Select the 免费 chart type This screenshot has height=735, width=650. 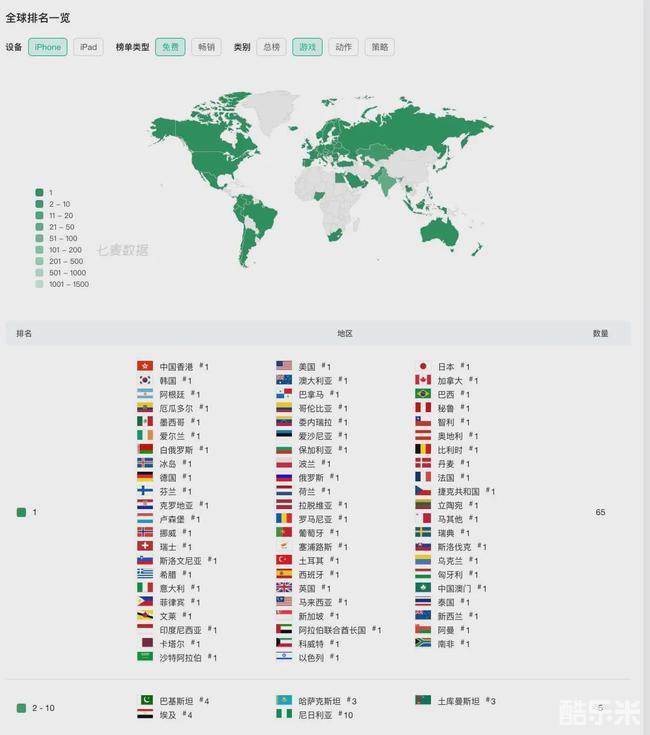tap(170, 47)
